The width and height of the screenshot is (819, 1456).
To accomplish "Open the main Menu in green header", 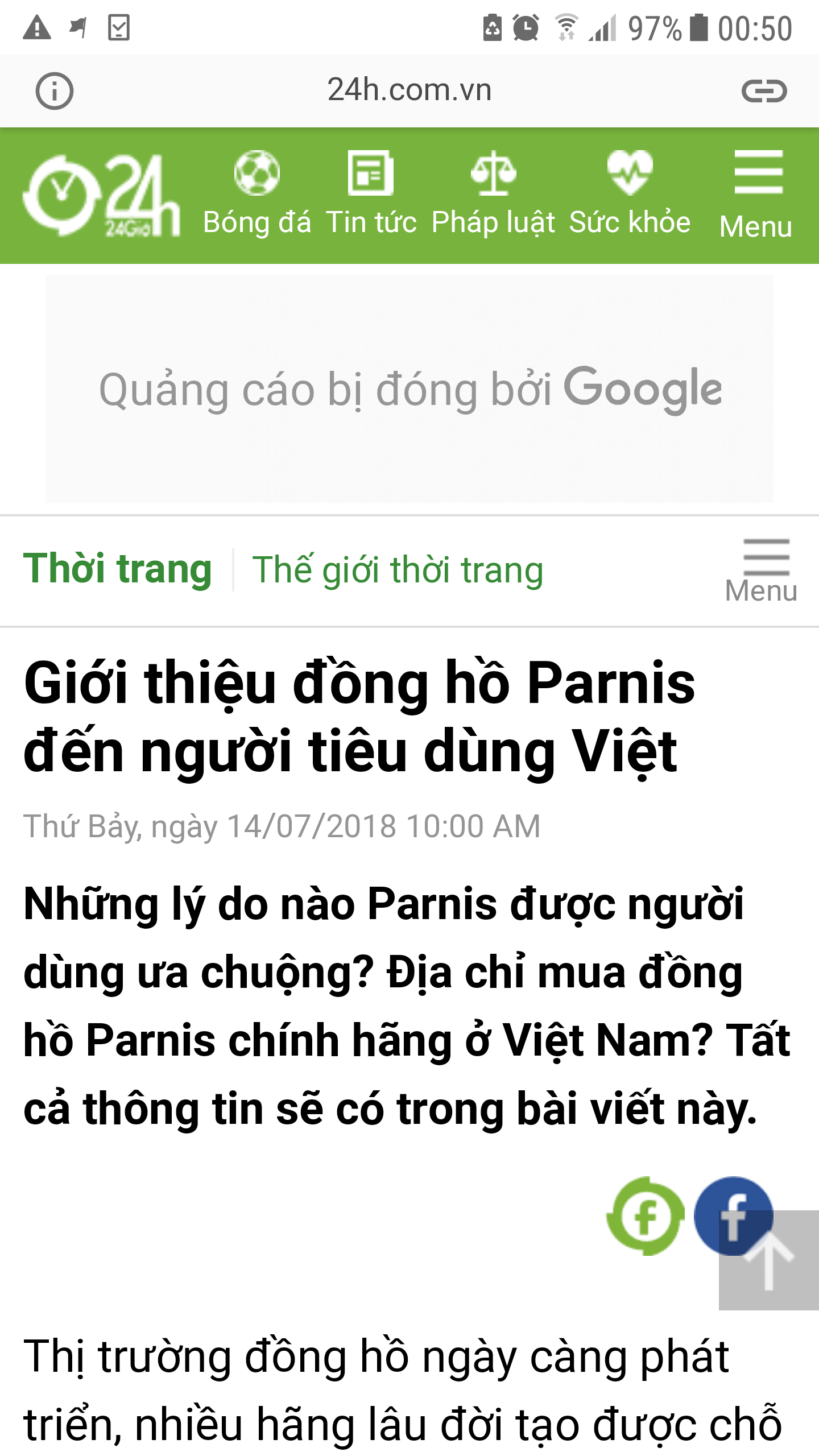I will tap(756, 195).
